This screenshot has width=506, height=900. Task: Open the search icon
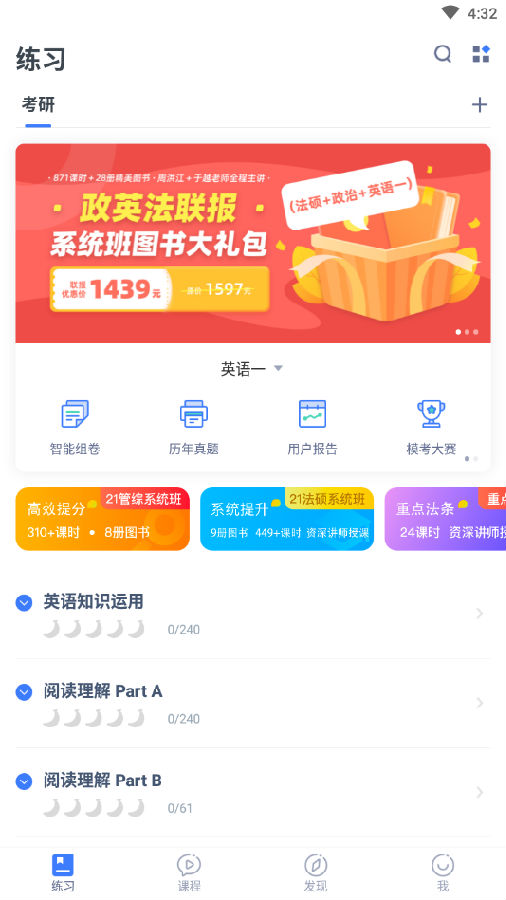(442, 55)
